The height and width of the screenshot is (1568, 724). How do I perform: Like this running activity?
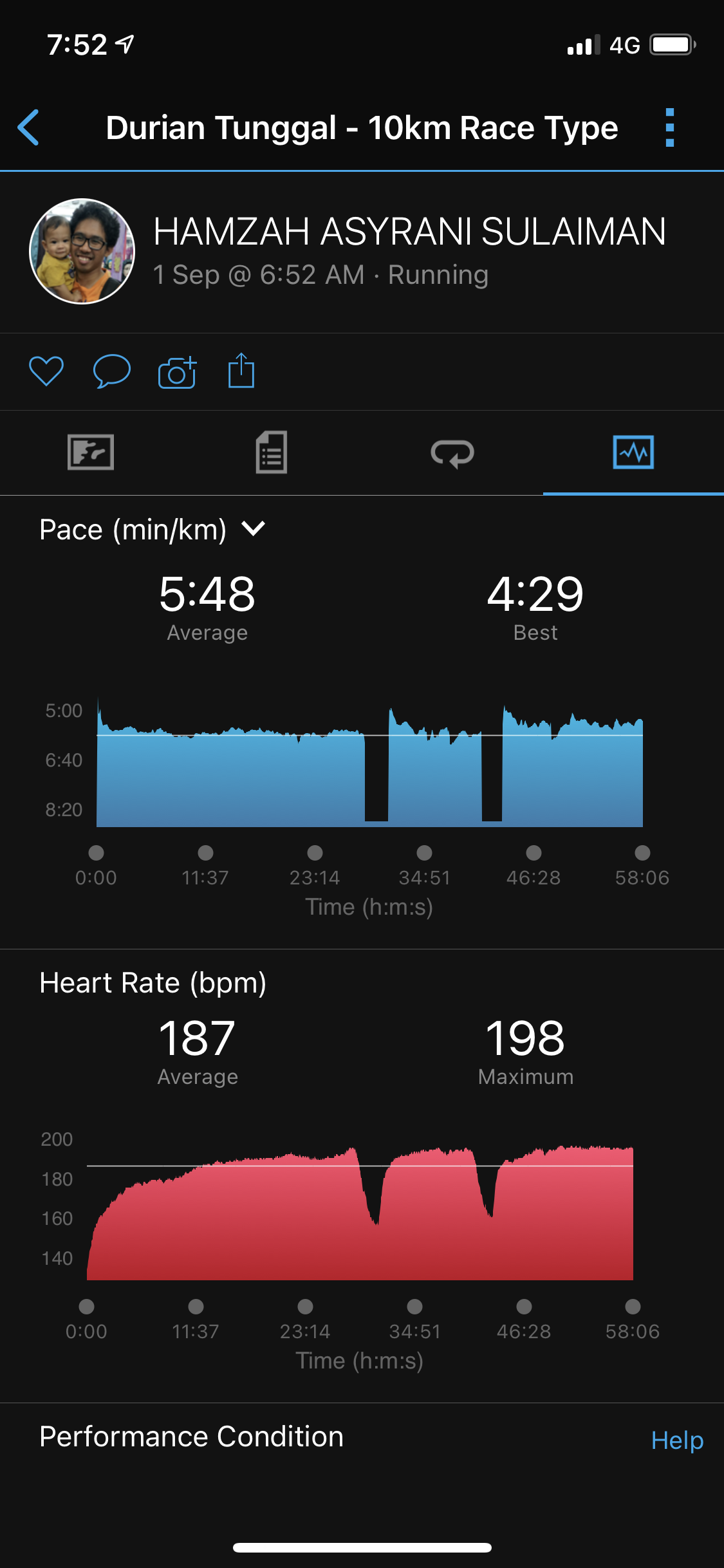(46, 371)
